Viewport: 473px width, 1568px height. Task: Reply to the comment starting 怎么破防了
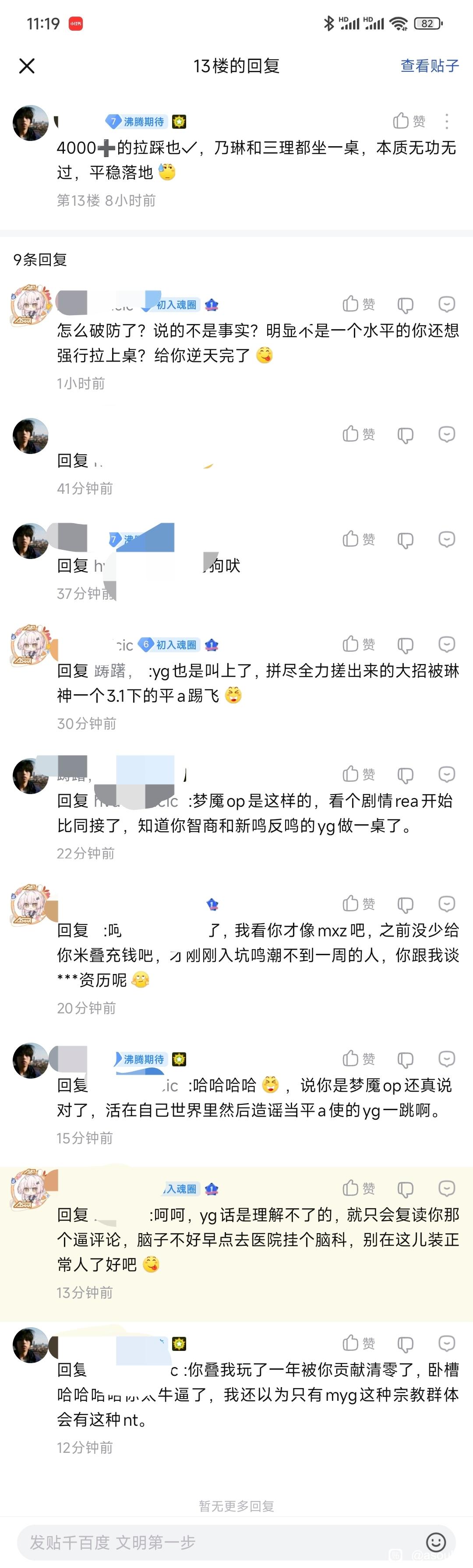point(447,304)
